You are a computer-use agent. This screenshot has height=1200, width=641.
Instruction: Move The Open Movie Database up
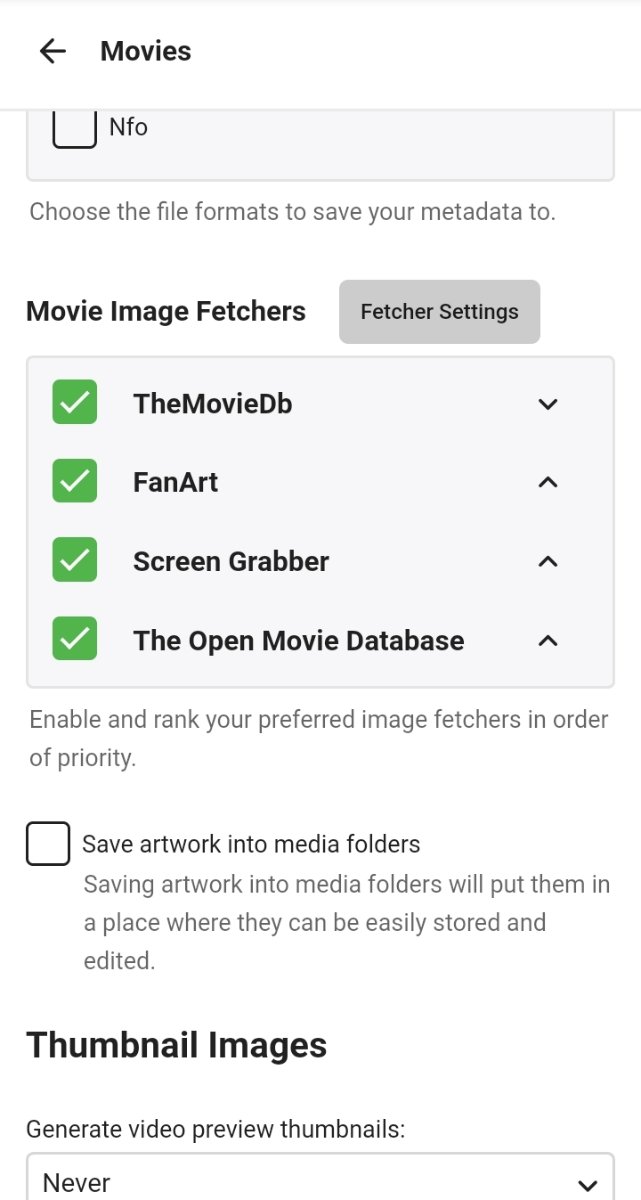tap(547, 640)
